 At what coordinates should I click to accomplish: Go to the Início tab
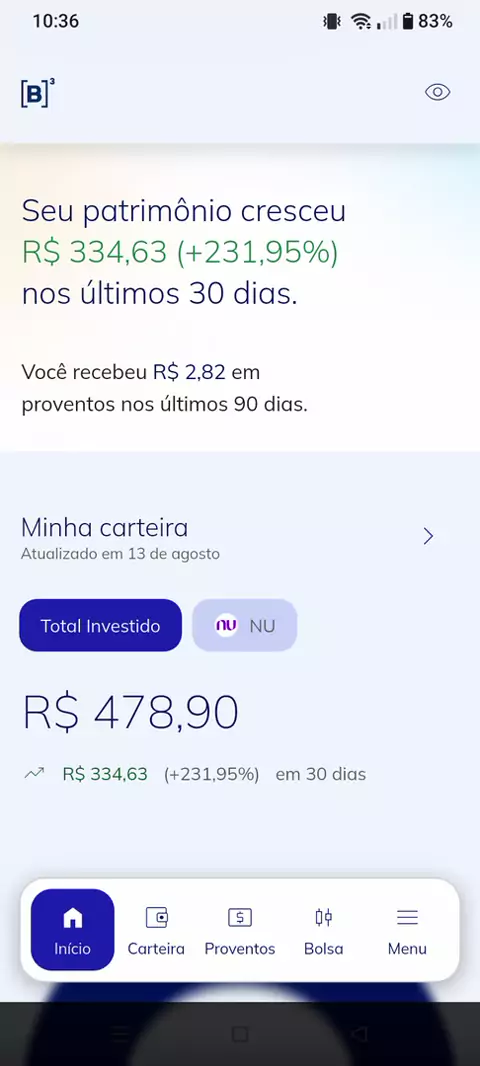pyautogui.click(x=73, y=929)
